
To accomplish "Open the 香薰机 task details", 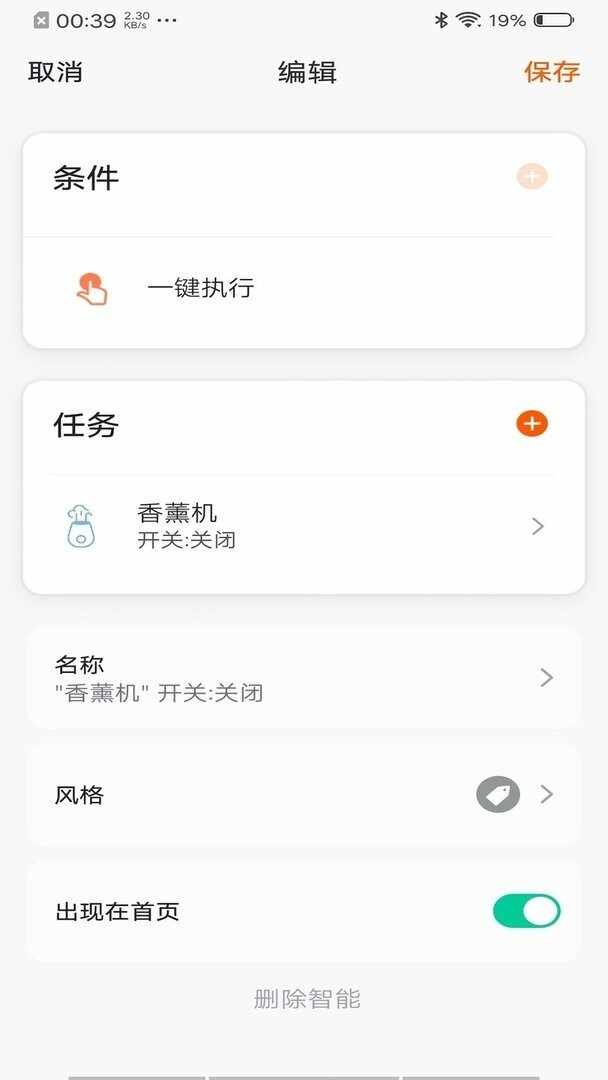I will (x=303, y=526).
